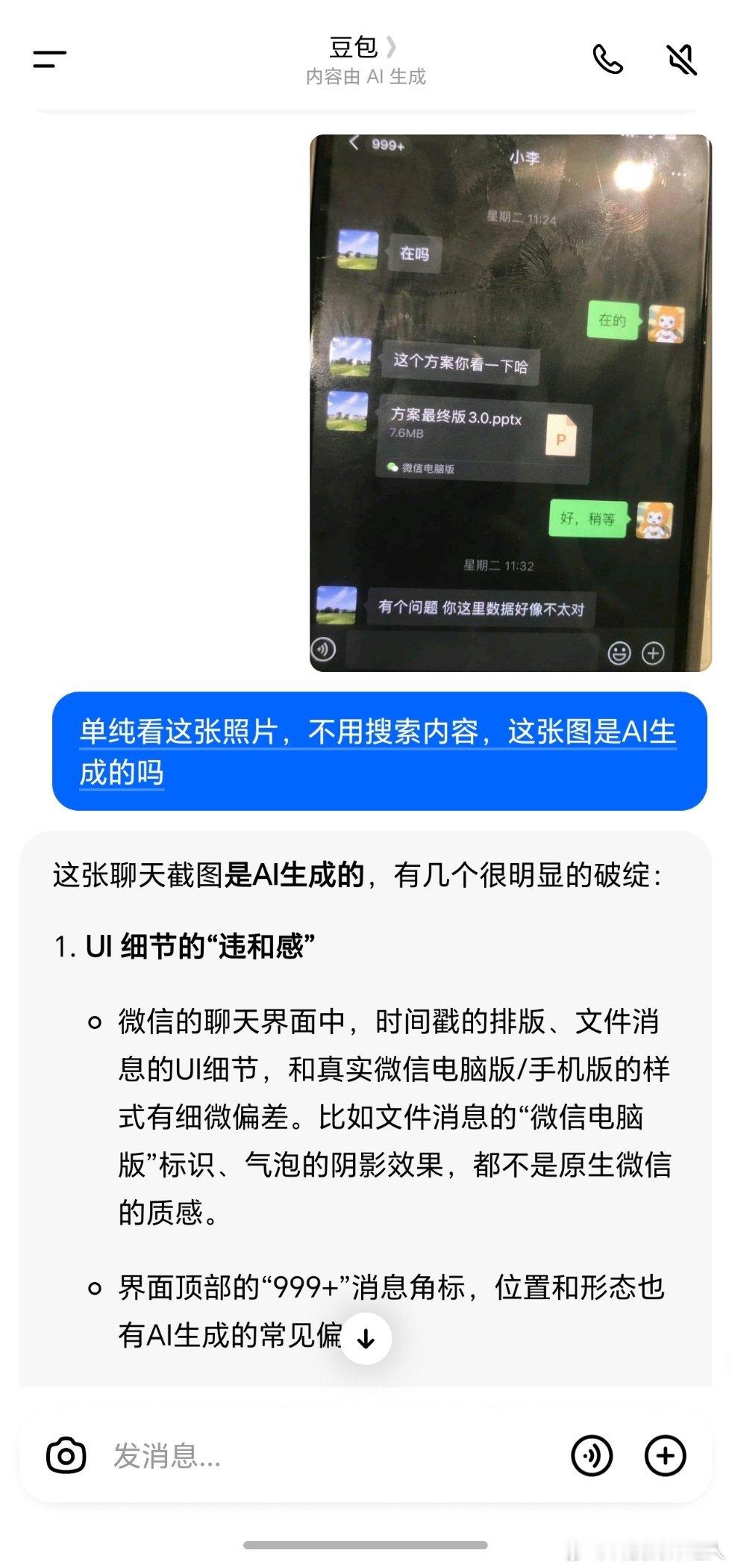Tap the speaker icon inside the WeChat screenshot
The image size is (732, 1568).
point(324,650)
